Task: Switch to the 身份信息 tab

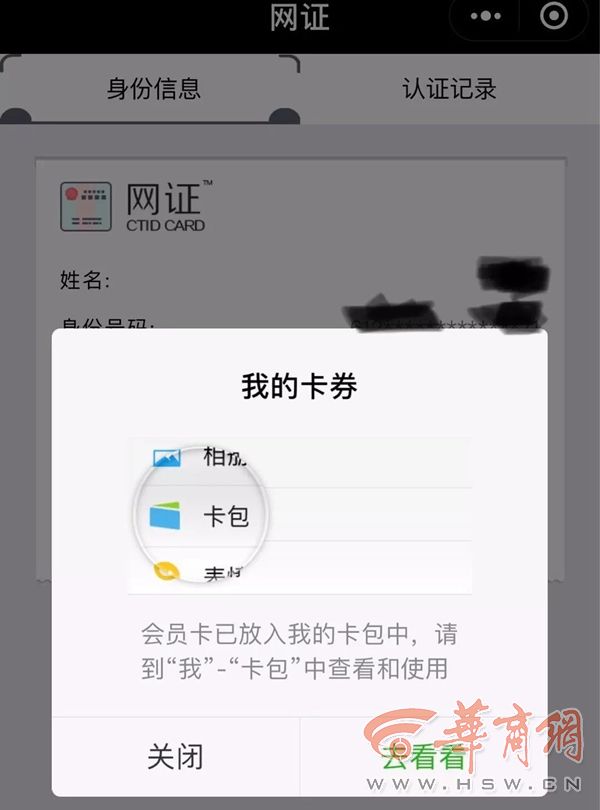Action: (x=153, y=88)
